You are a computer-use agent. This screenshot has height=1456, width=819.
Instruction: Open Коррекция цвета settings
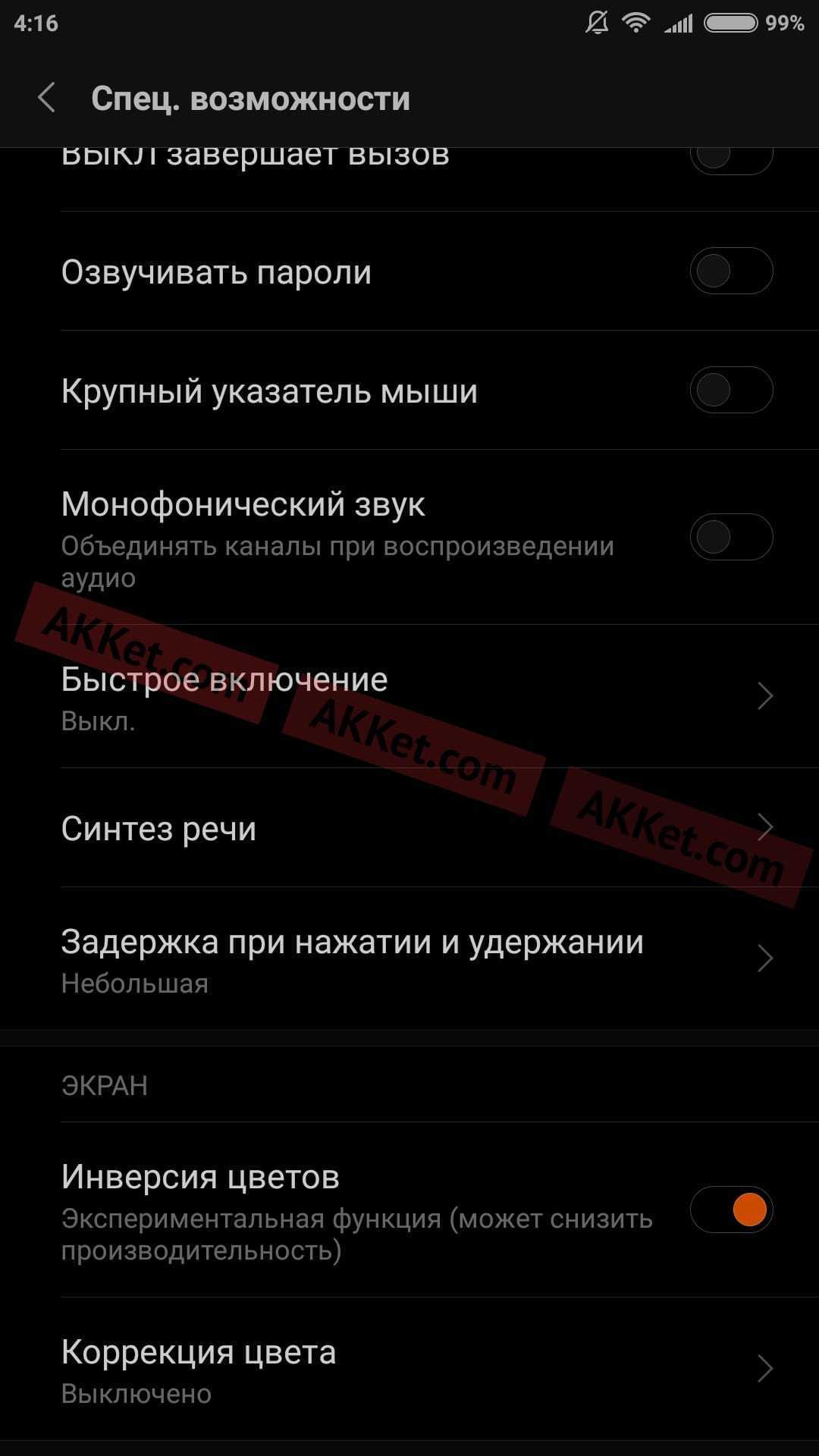(x=409, y=1370)
